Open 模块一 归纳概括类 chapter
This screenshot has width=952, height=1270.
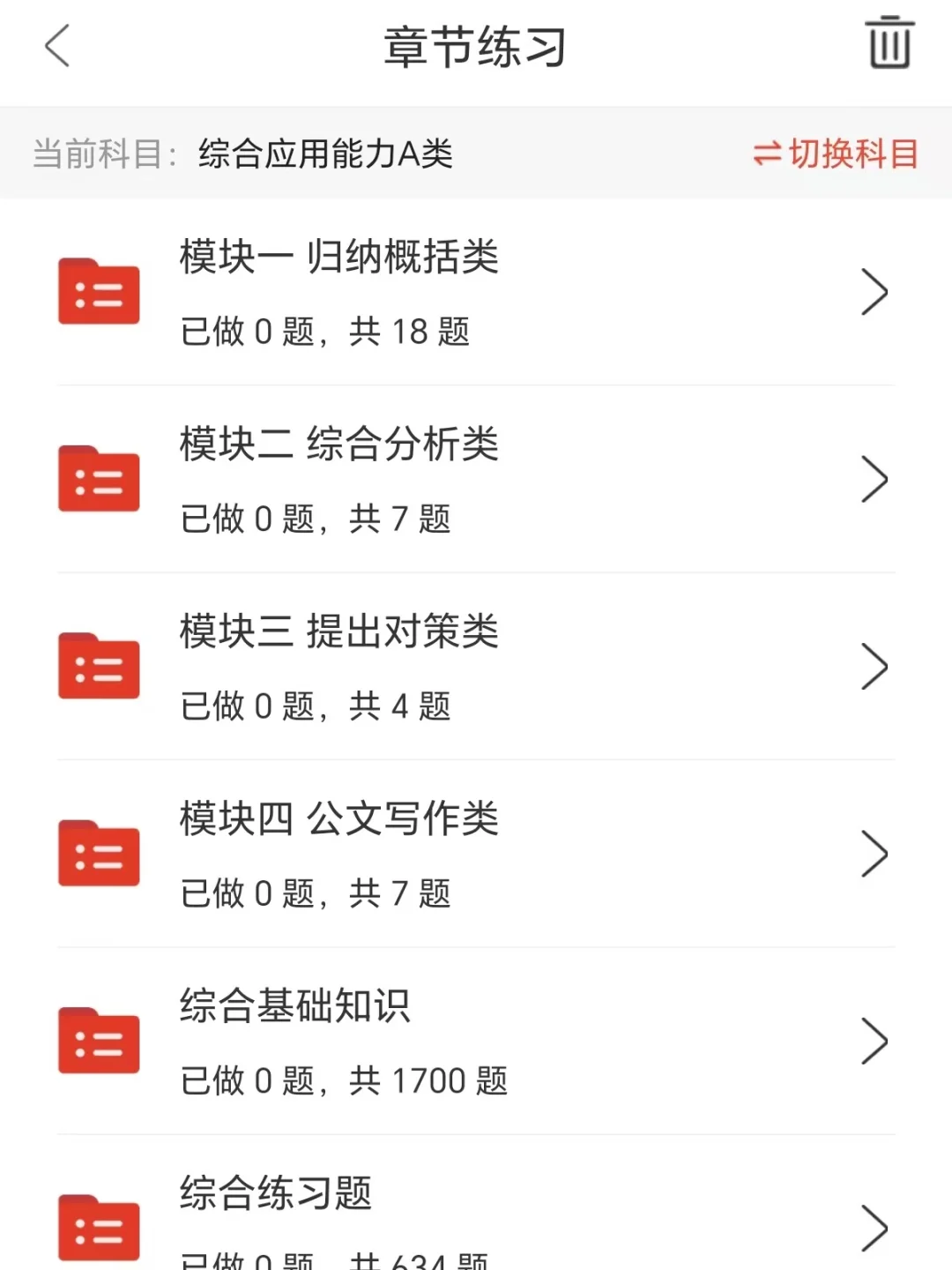(x=476, y=293)
